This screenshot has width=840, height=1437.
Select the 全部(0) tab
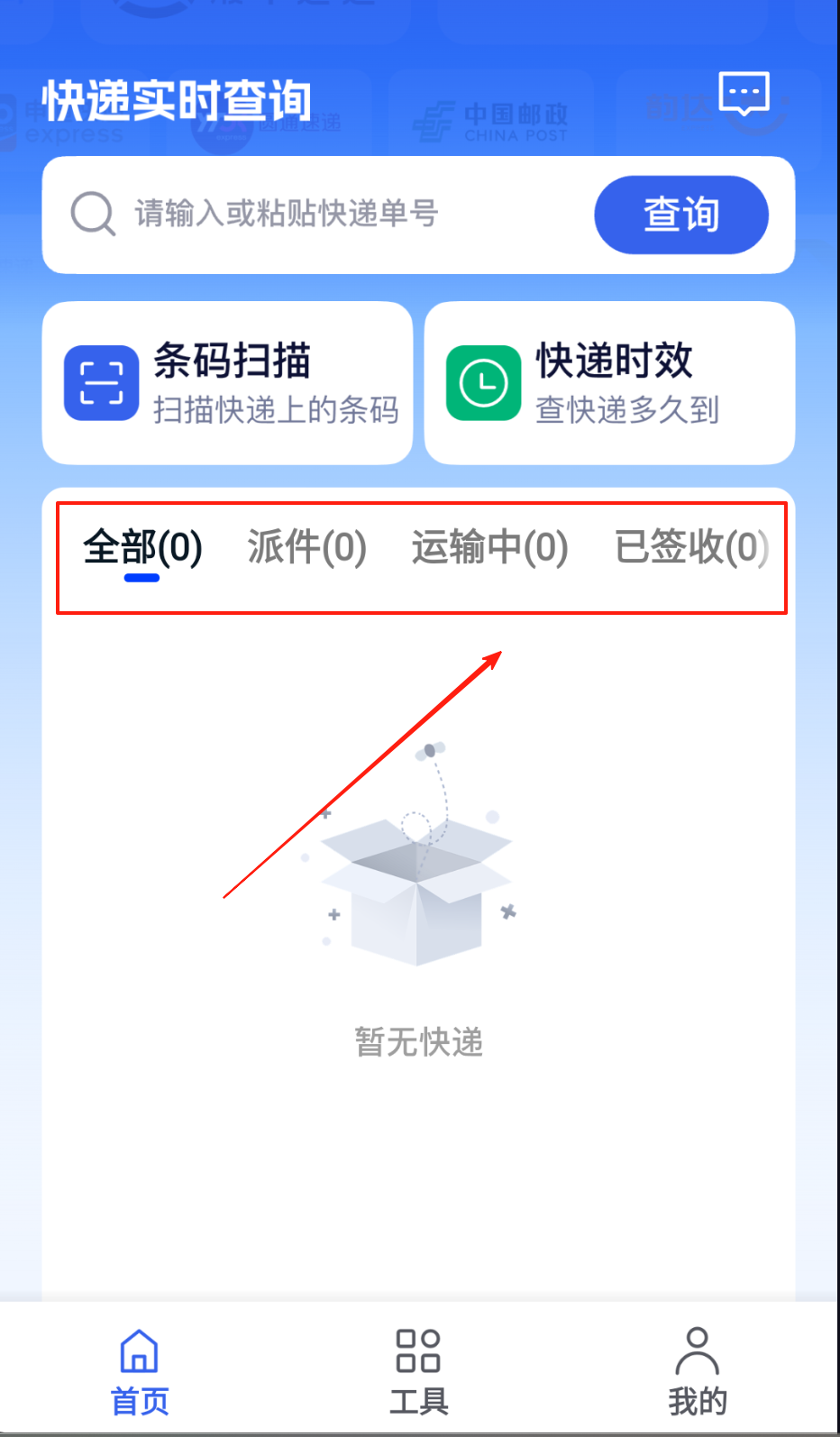[x=142, y=547]
